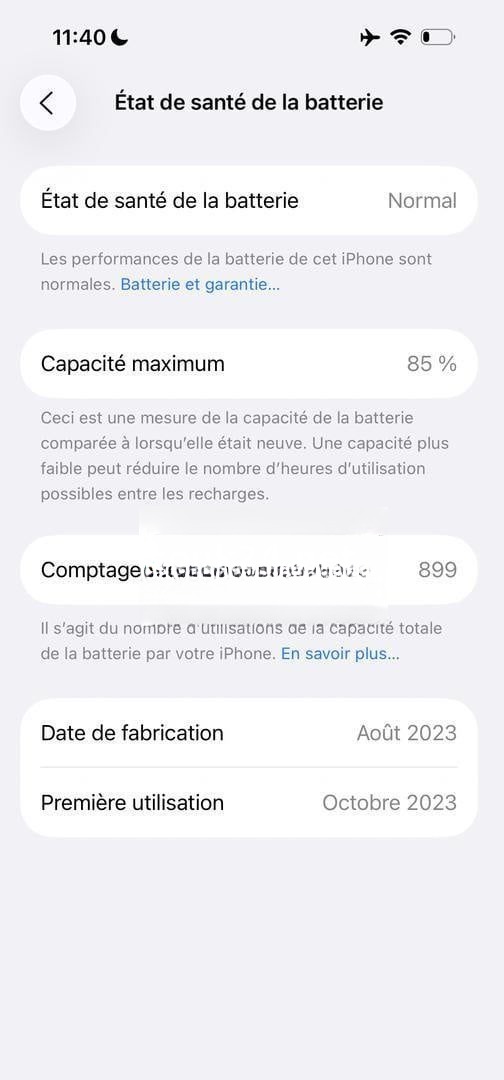Open the Batterie et garantie link
Viewport: 504px width, 1080px height.
[200, 284]
